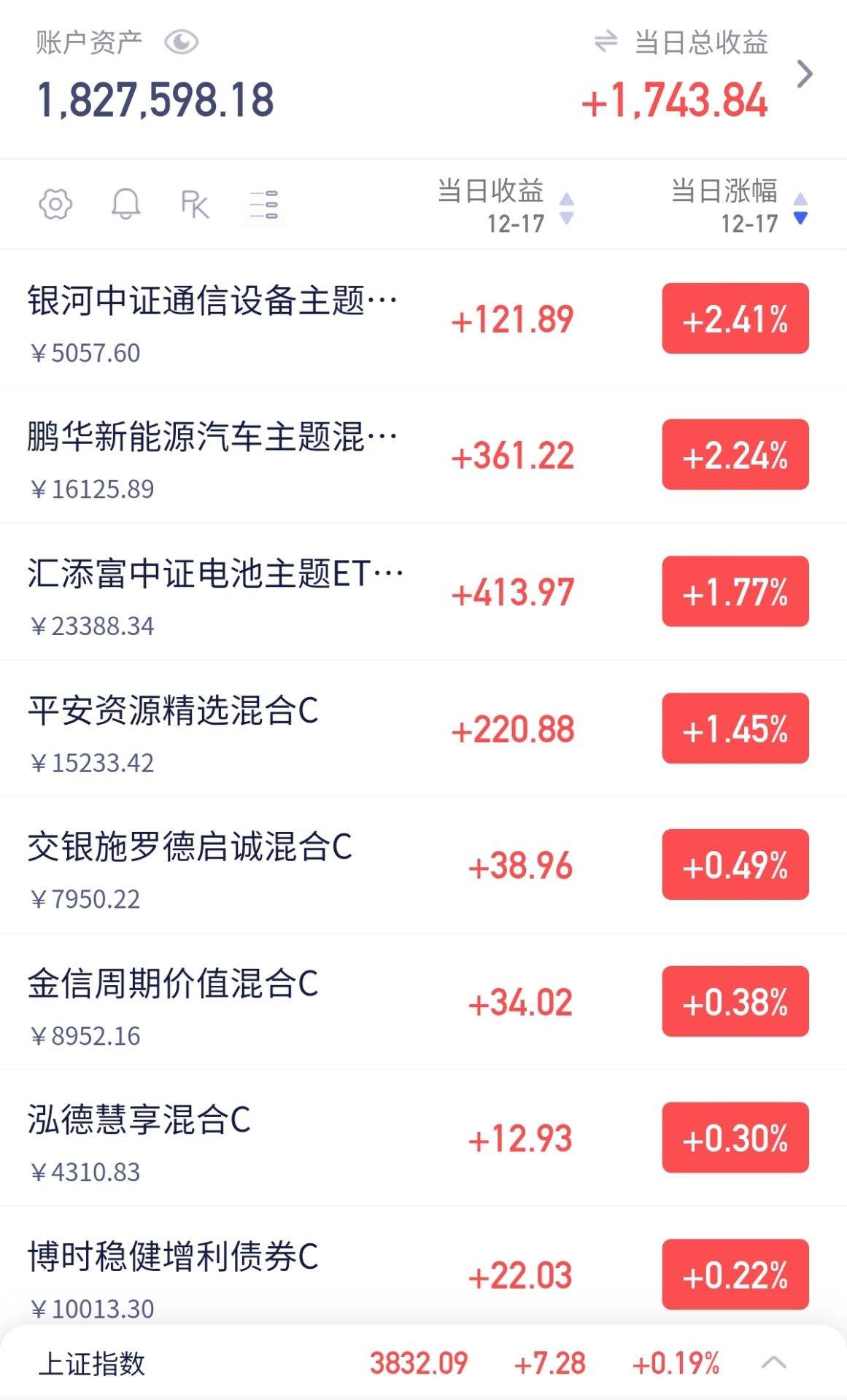Hide account assets with the eye icon
Viewport: 847px width, 1400px height.
(x=181, y=42)
